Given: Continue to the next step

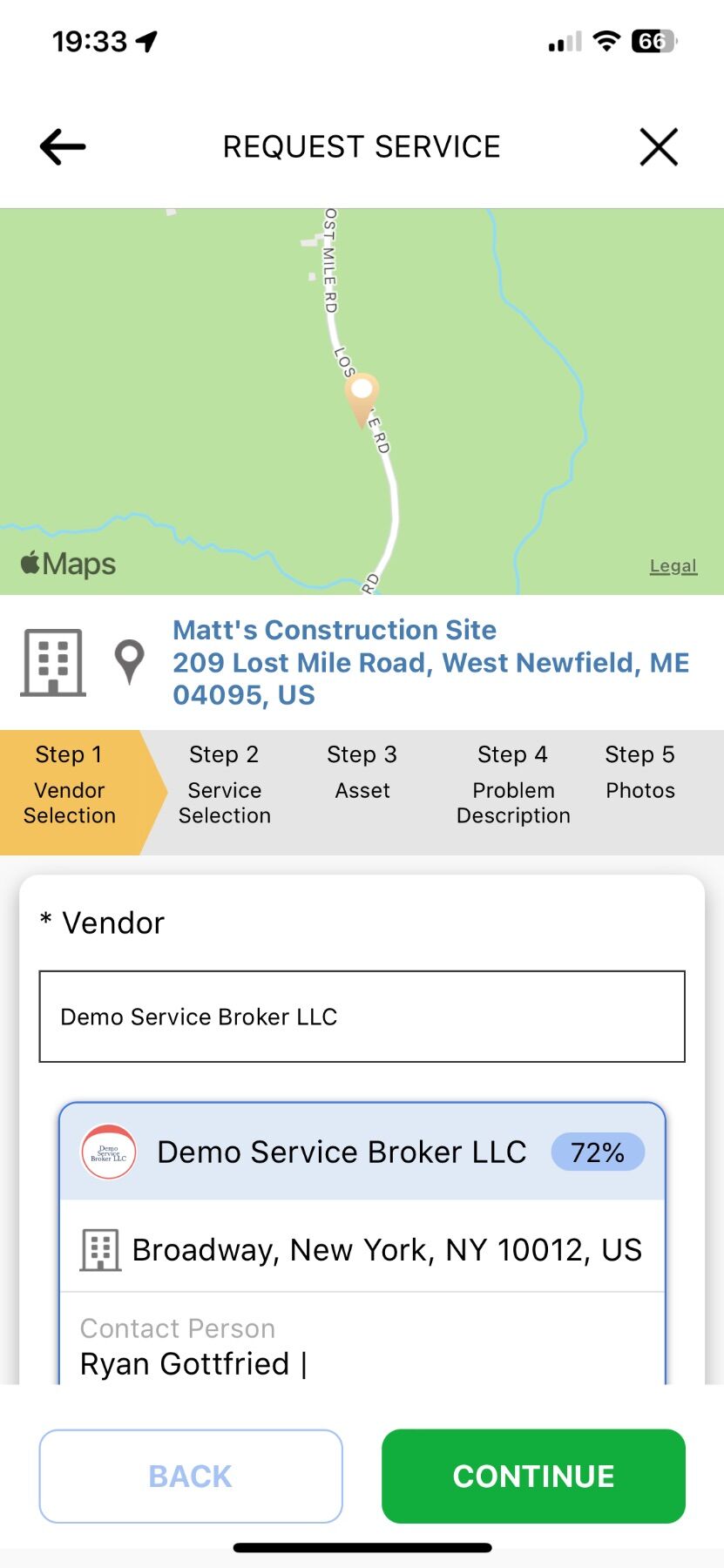Looking at the screenshot, I should (533, 1476).
